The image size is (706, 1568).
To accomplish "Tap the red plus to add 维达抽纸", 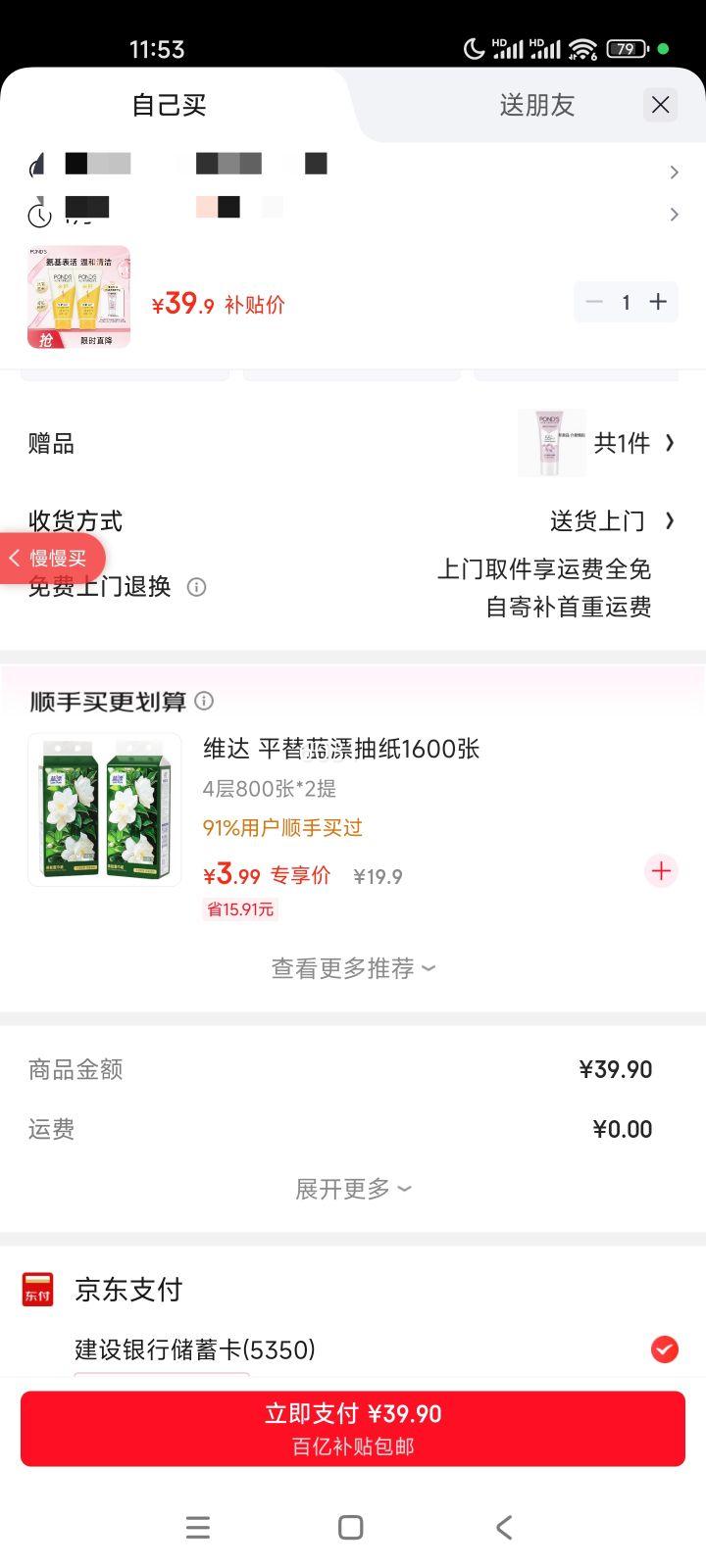I will [x=661, y=871].
